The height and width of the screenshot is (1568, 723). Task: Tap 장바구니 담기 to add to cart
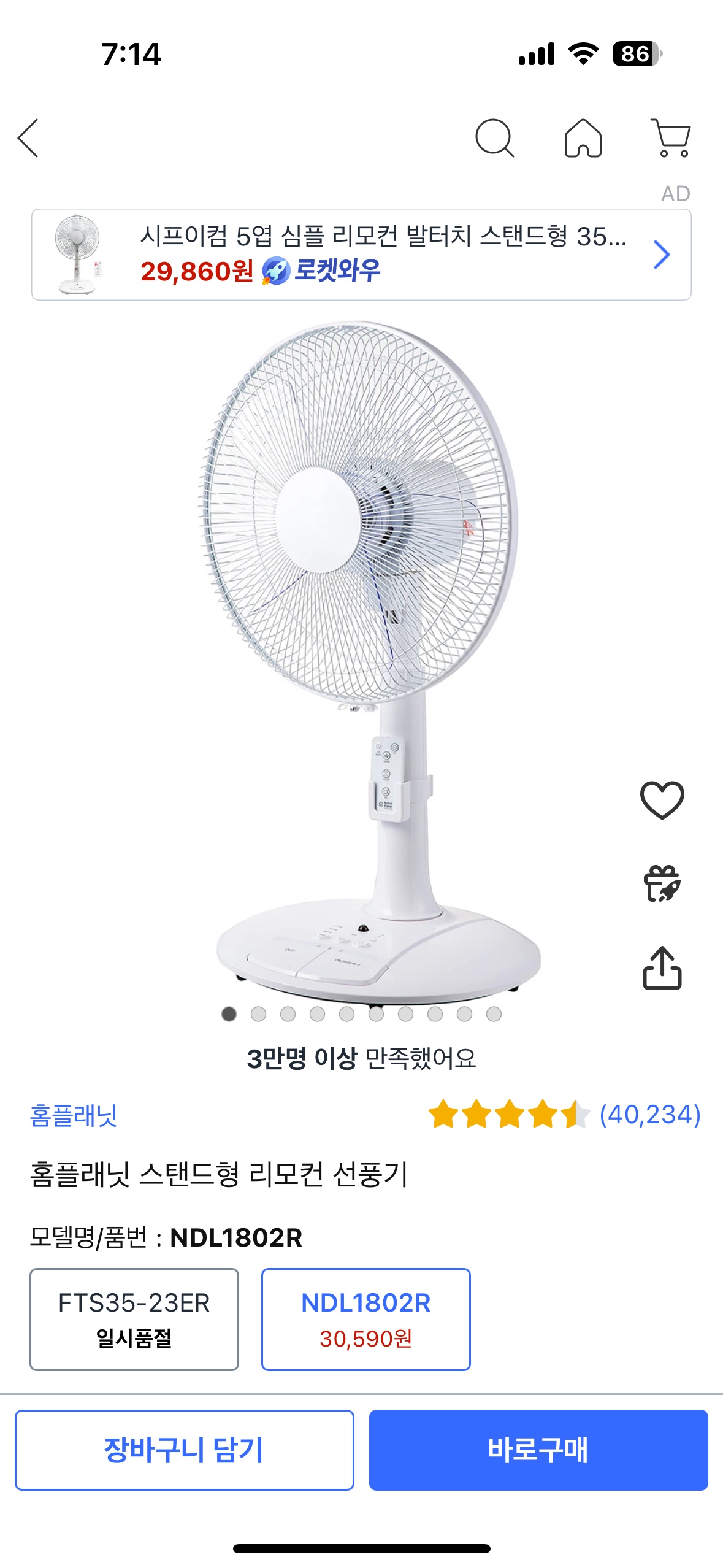185,1450
